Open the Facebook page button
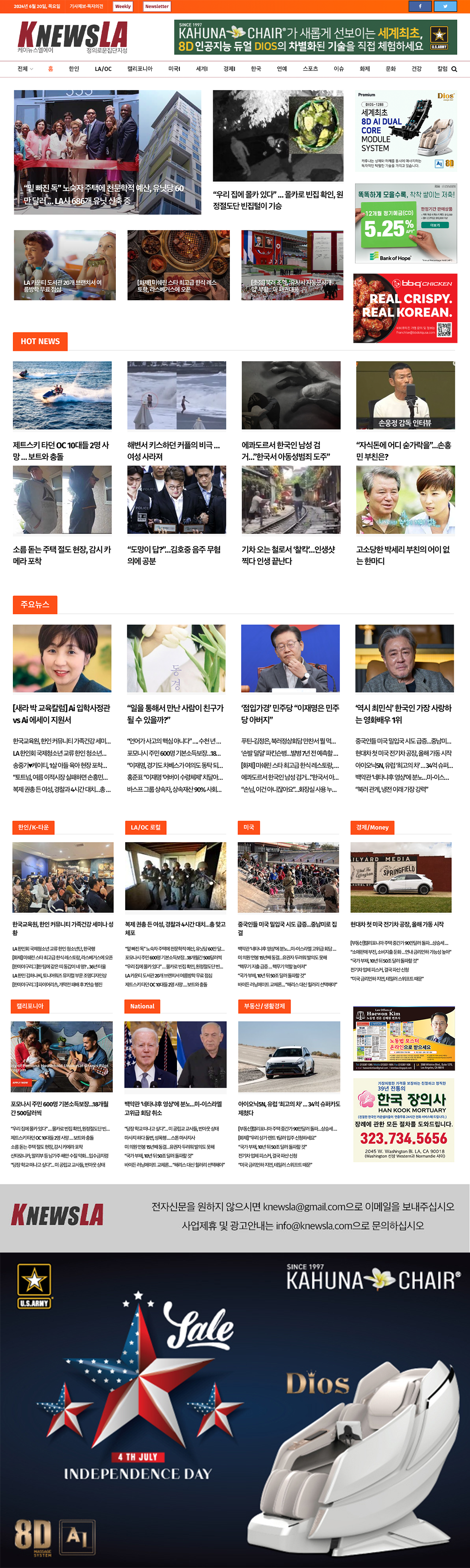470x1568 pixels. pyautogui.click(x=420, y=6)
